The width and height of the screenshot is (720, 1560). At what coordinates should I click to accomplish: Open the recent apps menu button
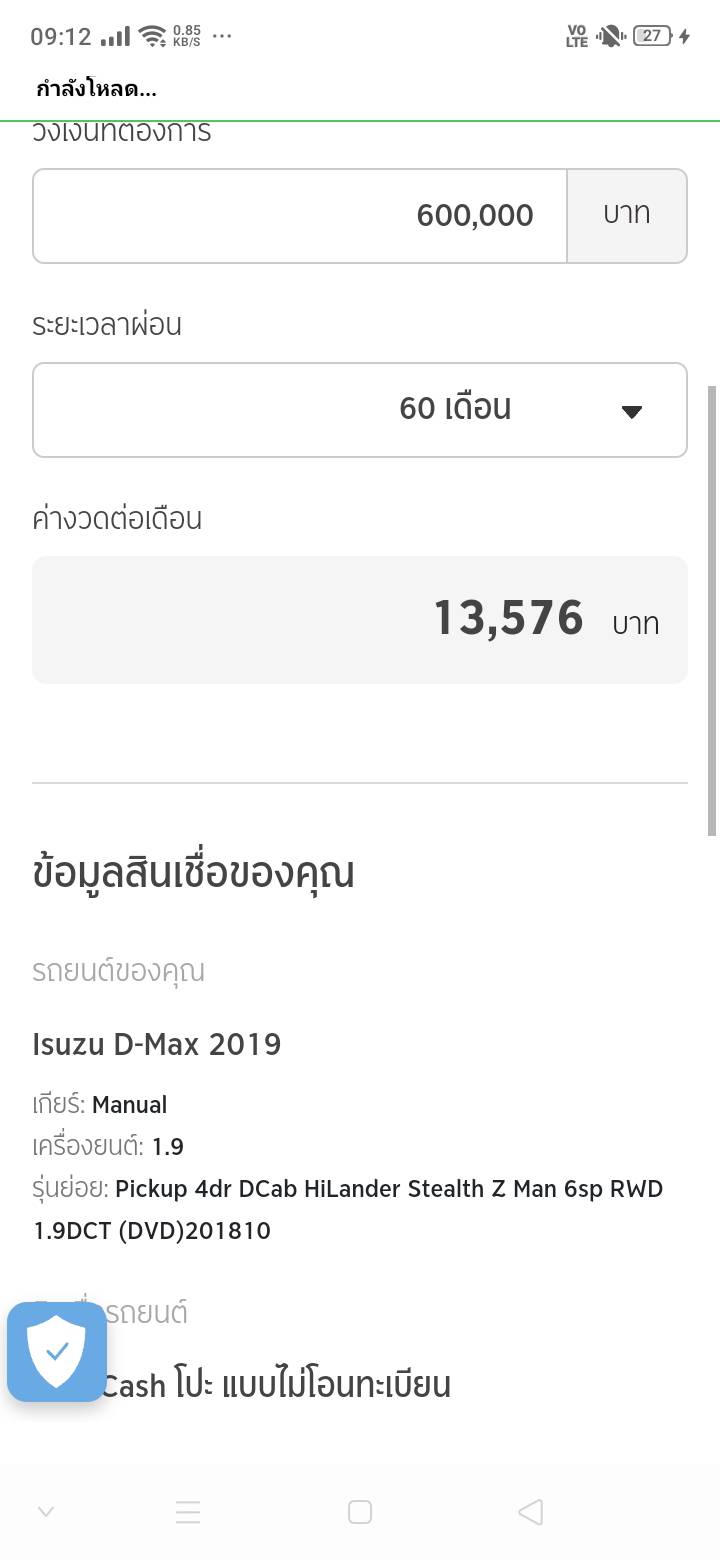pyautogui.click(x=188, y=1512)
